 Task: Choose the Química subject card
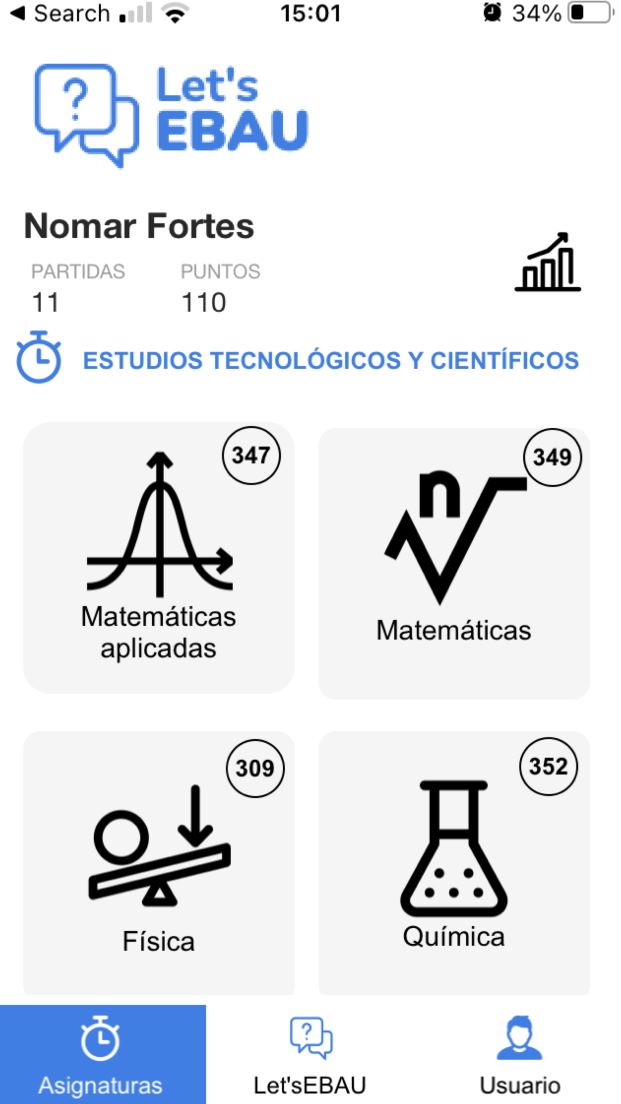(454, 863)
